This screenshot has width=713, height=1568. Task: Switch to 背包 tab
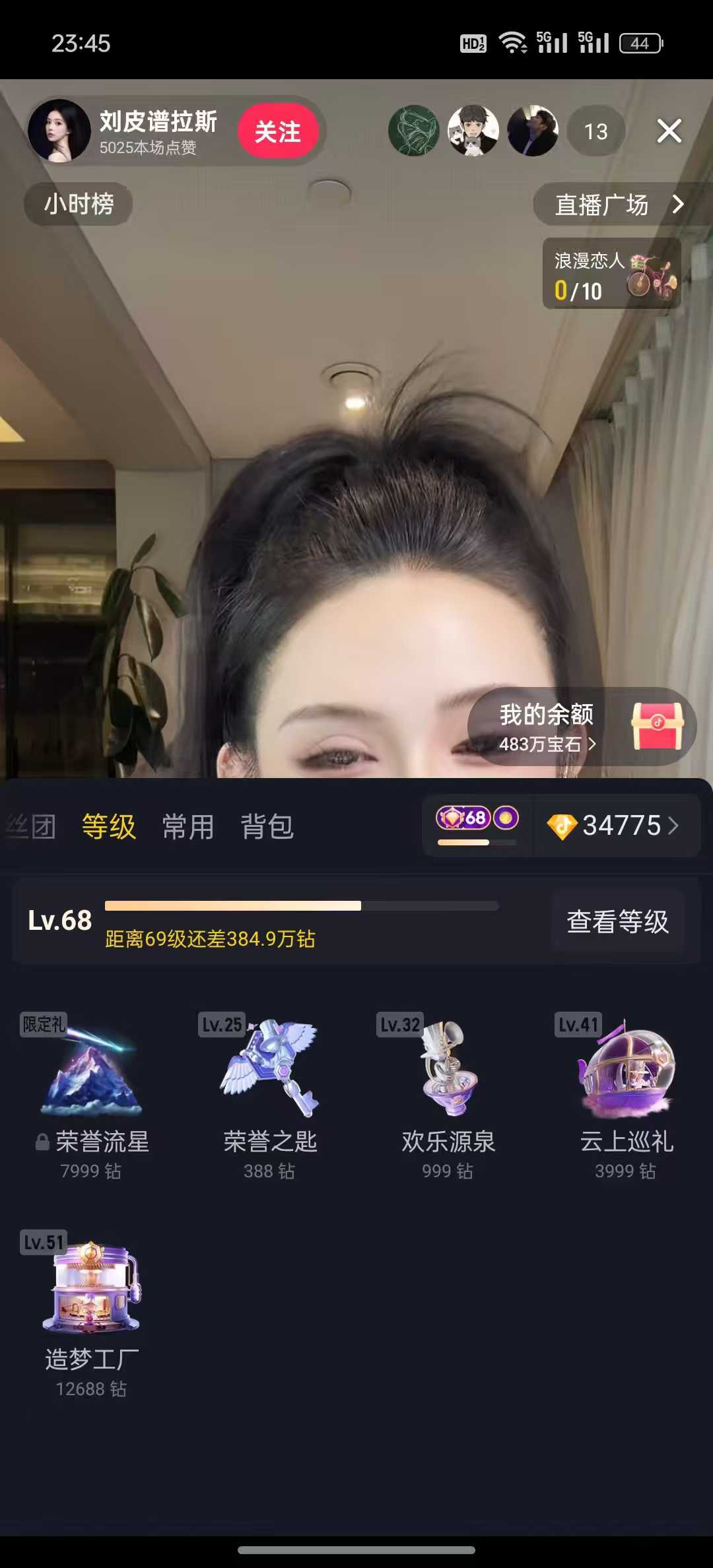tap(267, 826)
